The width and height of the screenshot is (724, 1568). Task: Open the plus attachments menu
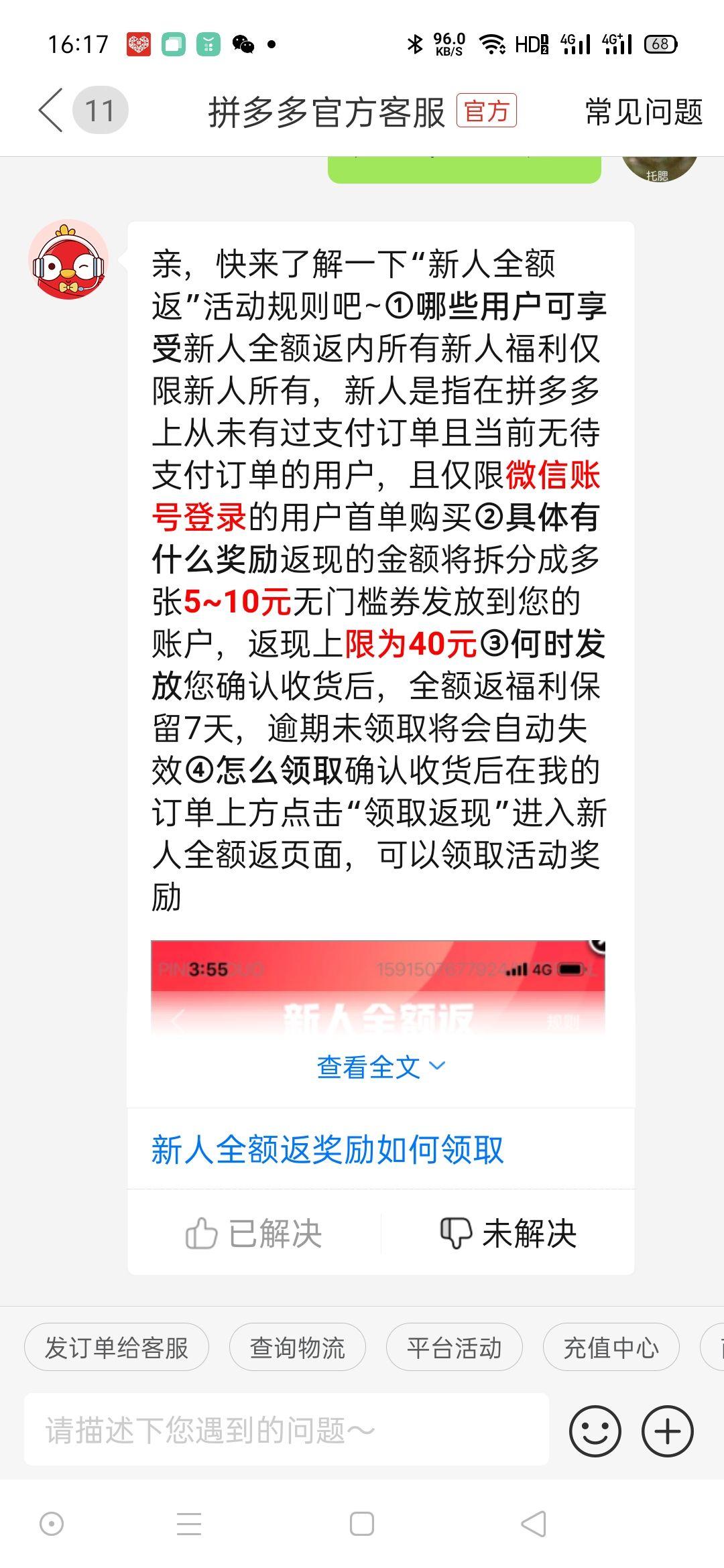point(668,1431)
